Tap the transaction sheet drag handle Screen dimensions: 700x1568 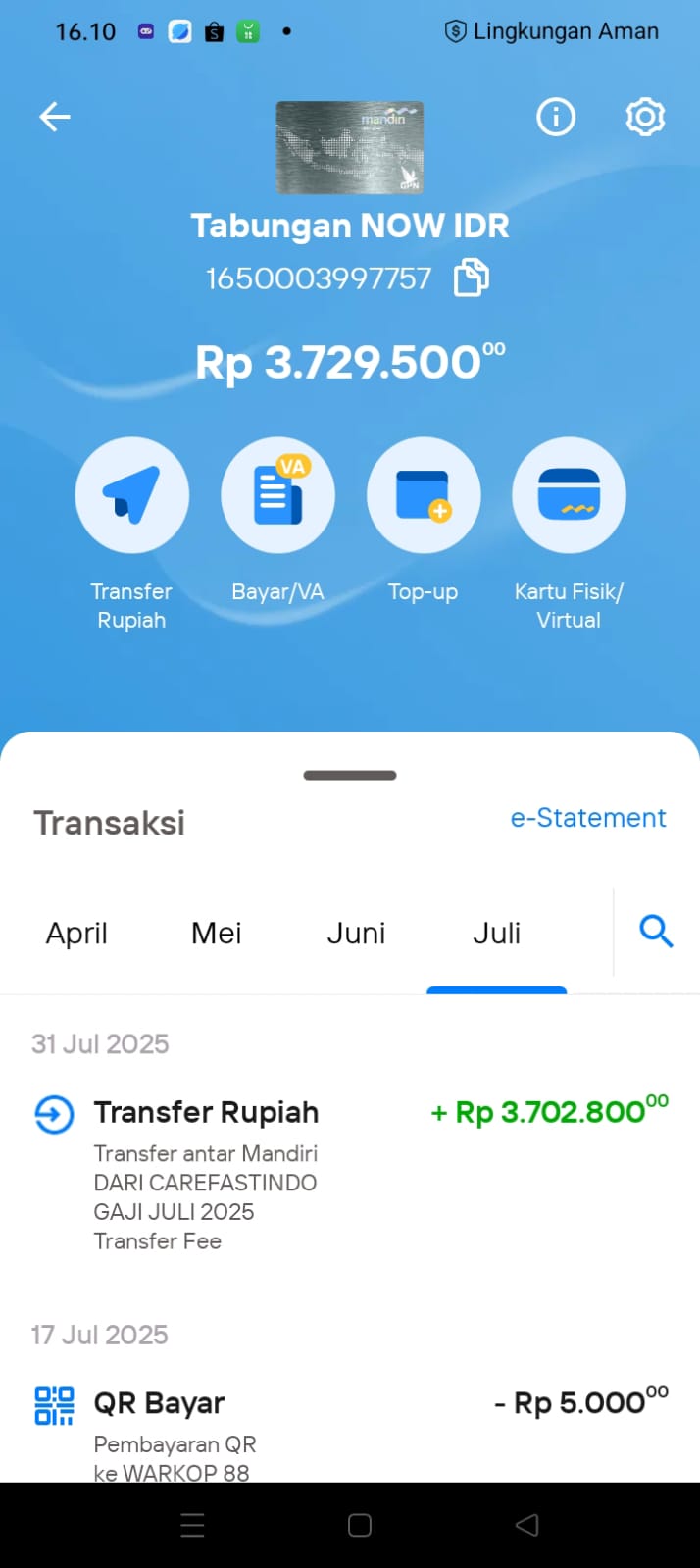(x=350, y=775)
